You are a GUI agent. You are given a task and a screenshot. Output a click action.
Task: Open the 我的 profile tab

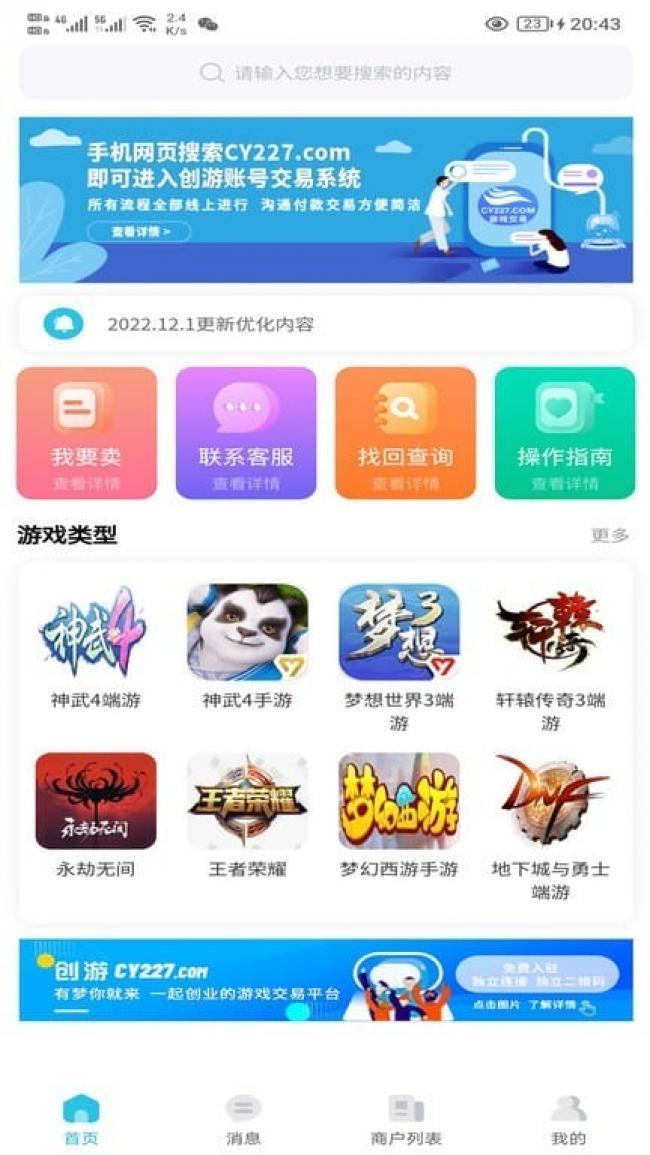[x=568, y=1119]
